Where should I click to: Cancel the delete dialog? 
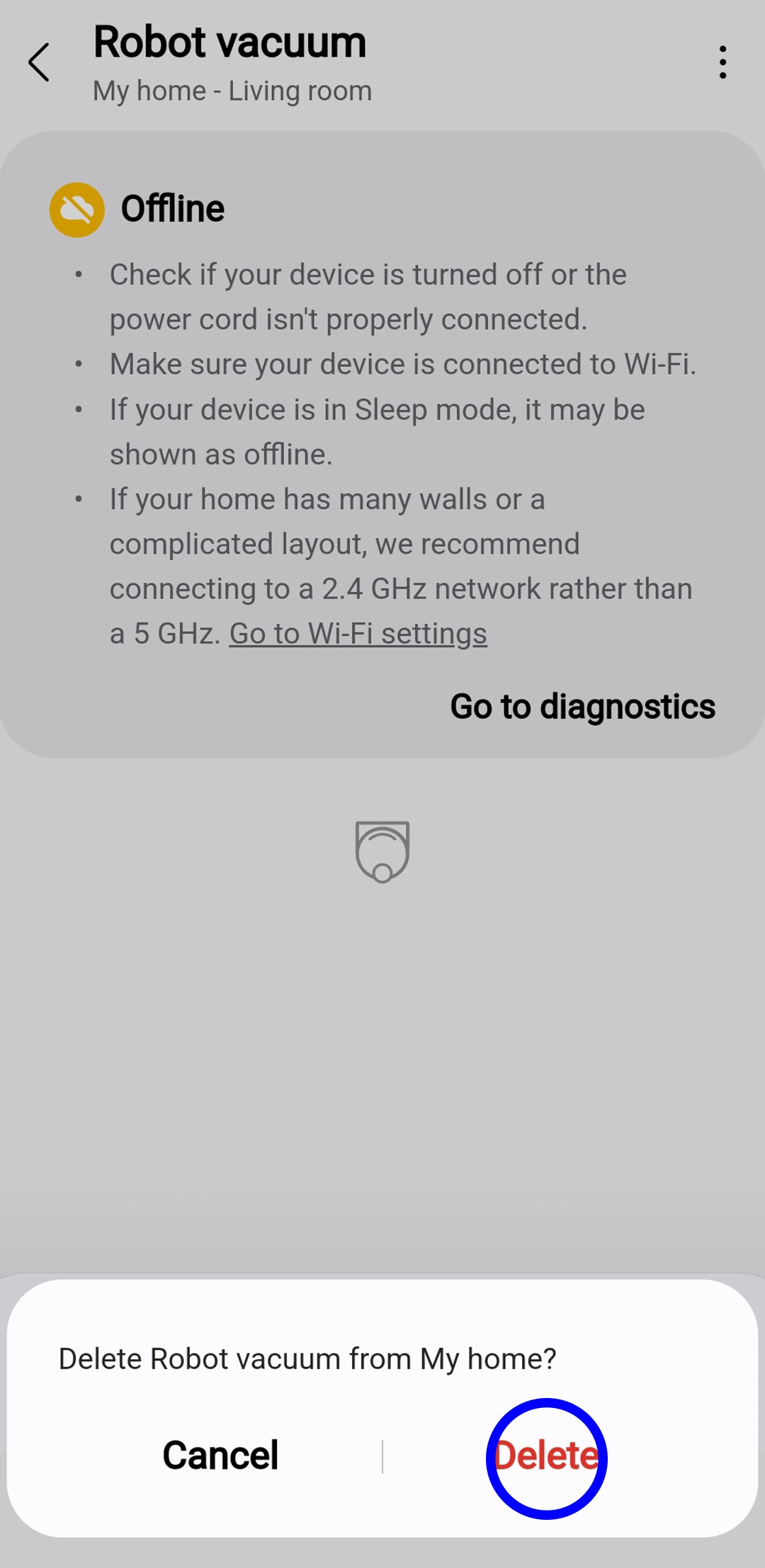point(220,1456)
